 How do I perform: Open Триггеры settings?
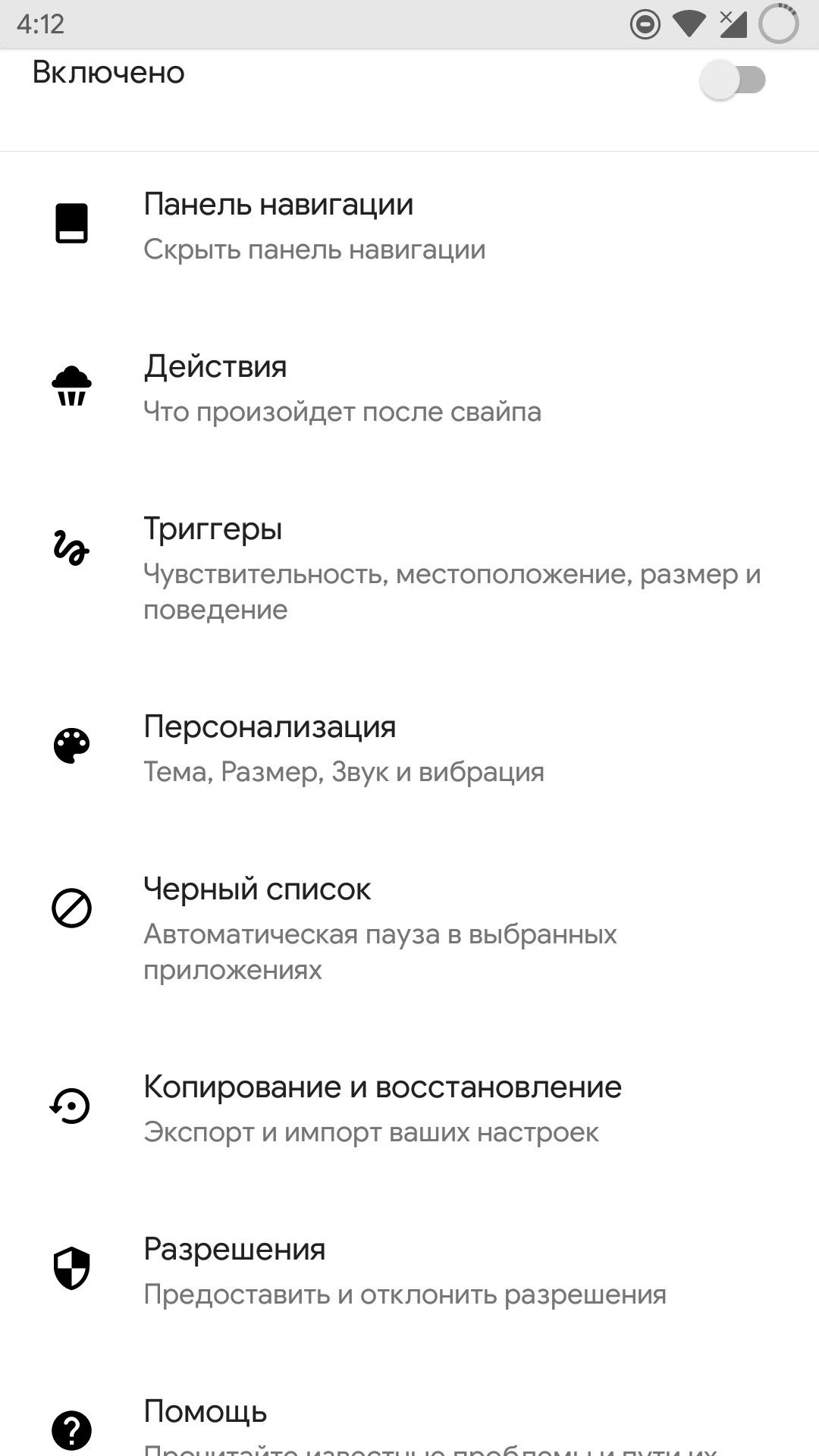[409, 568]
